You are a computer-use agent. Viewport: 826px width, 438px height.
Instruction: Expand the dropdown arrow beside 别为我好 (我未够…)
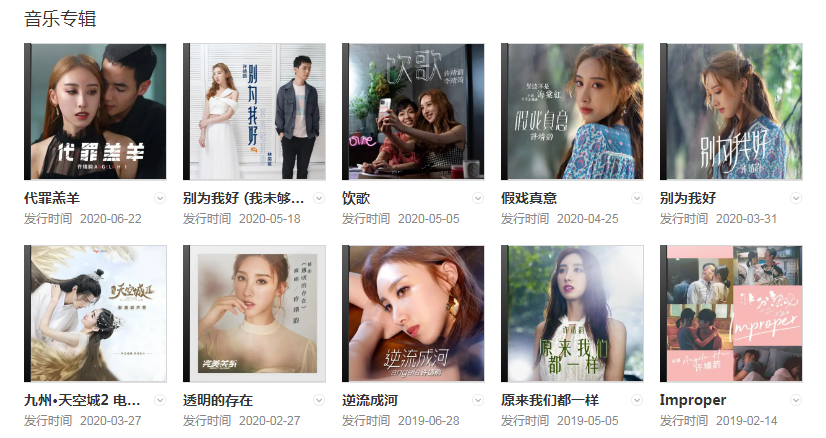coord(320,198)
